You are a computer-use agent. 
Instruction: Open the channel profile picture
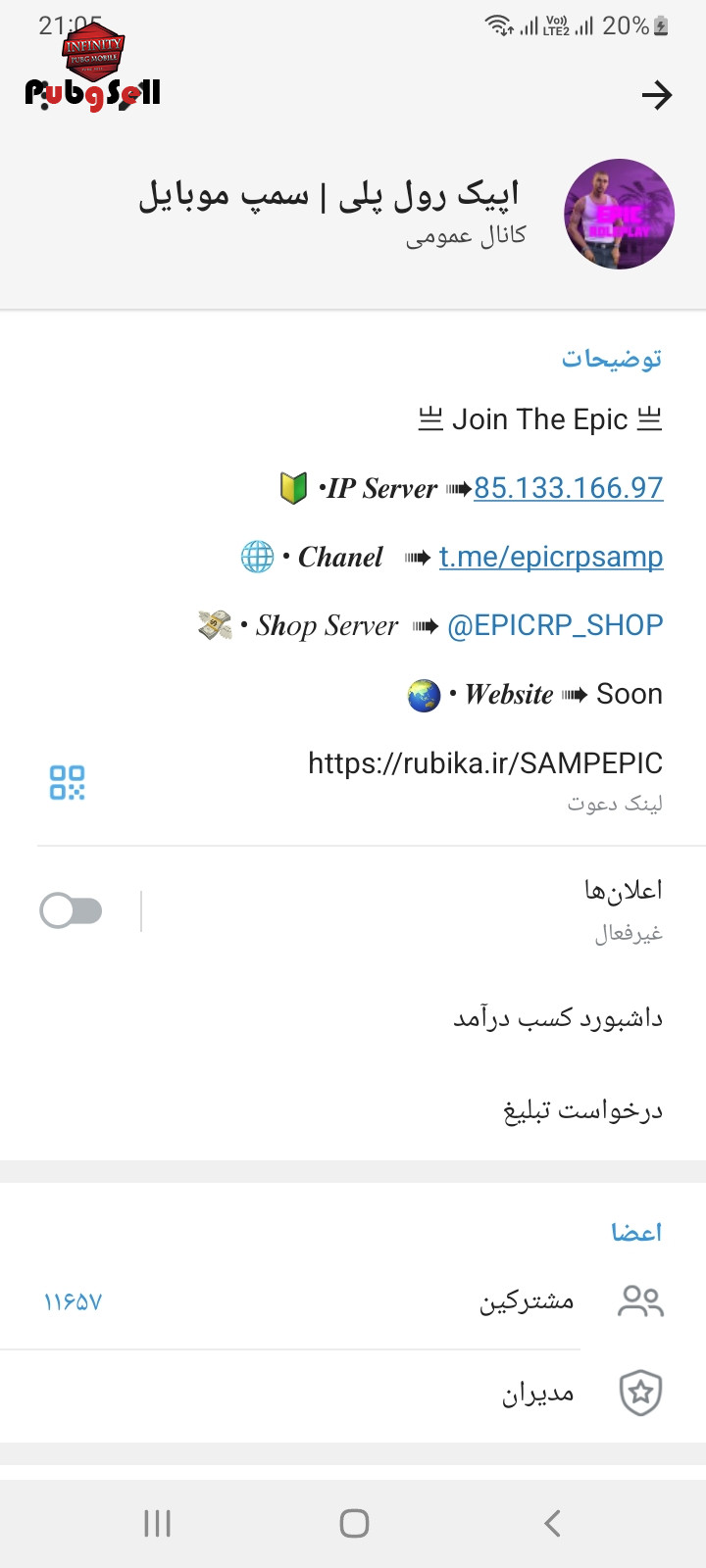(619, 215)
